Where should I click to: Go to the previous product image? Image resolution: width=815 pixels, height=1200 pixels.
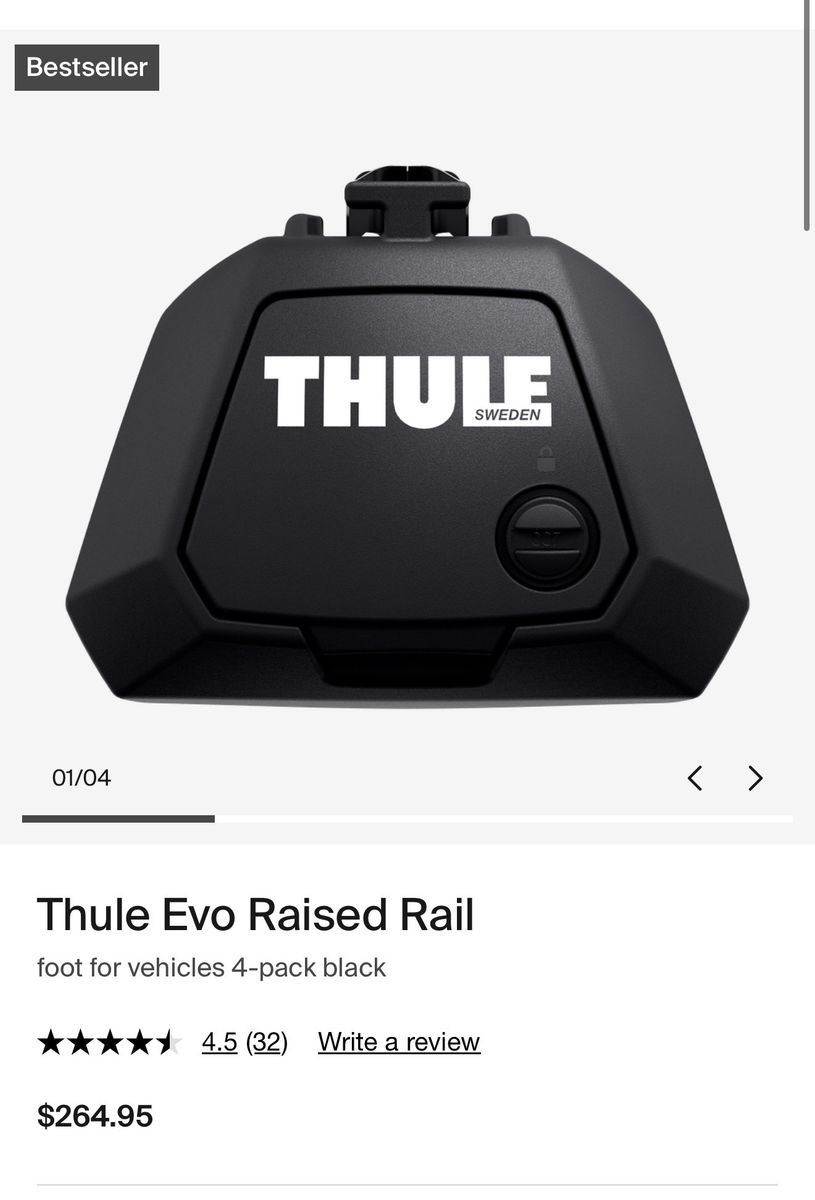[x=695, y=778]
